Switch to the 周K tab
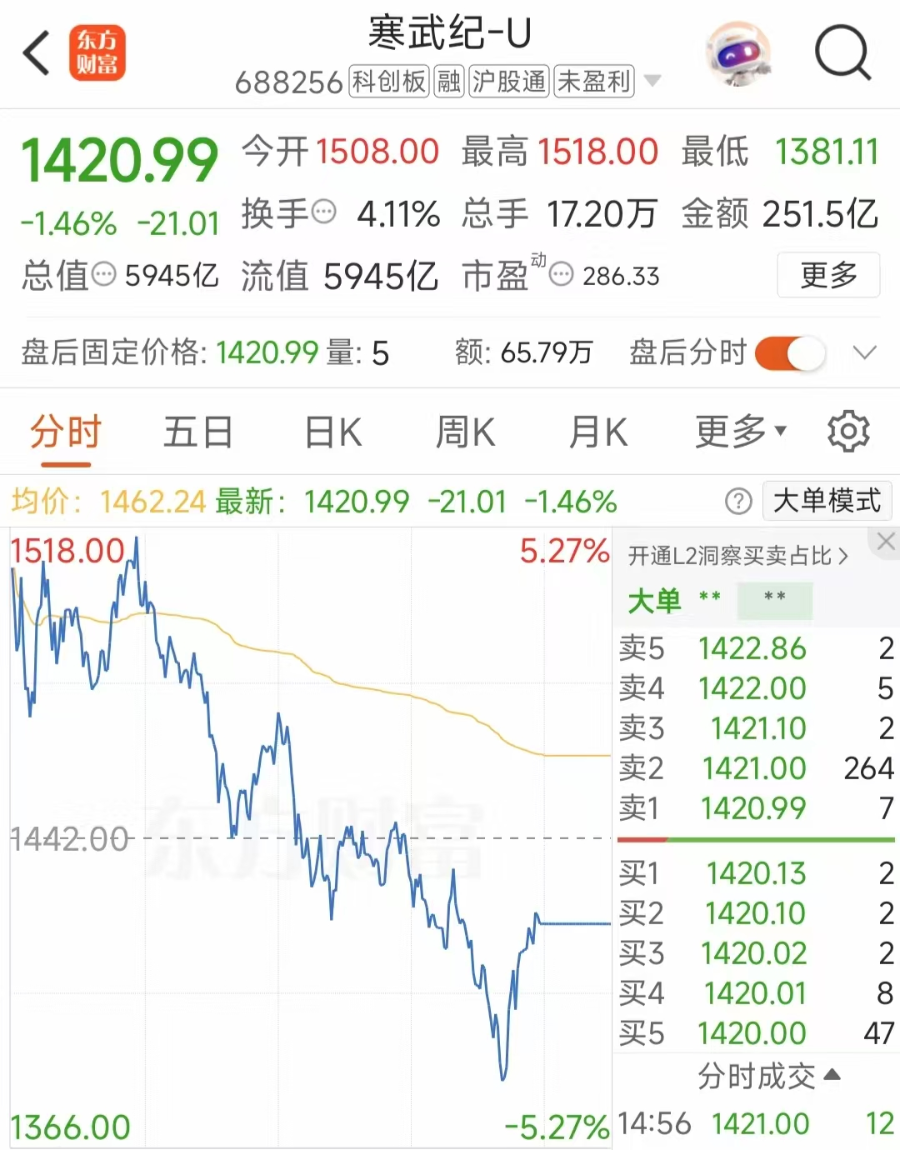Viewport: 900px width, 1150px height. pyautogui.click(x=463, y=430)
